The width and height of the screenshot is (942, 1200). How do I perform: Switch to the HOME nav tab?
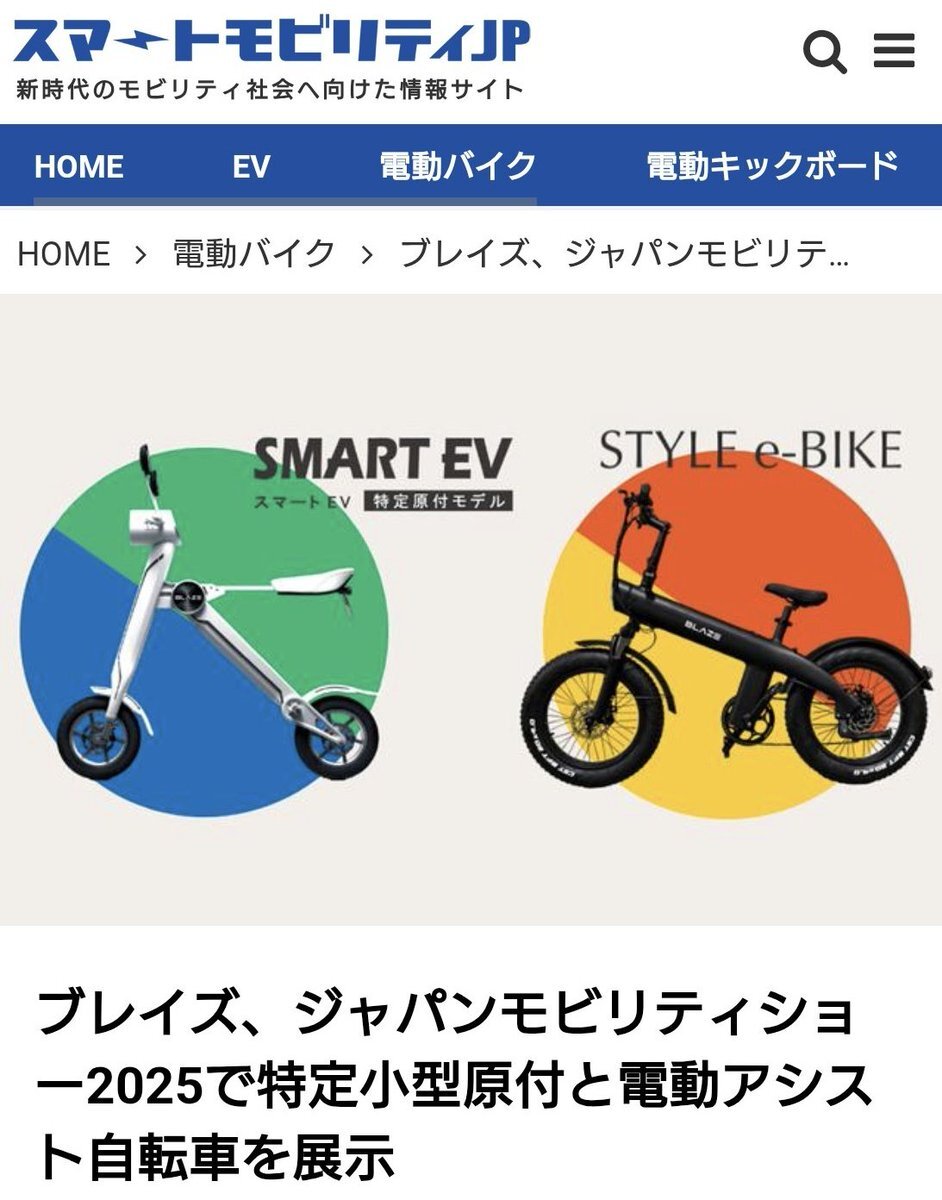point(79,166)
